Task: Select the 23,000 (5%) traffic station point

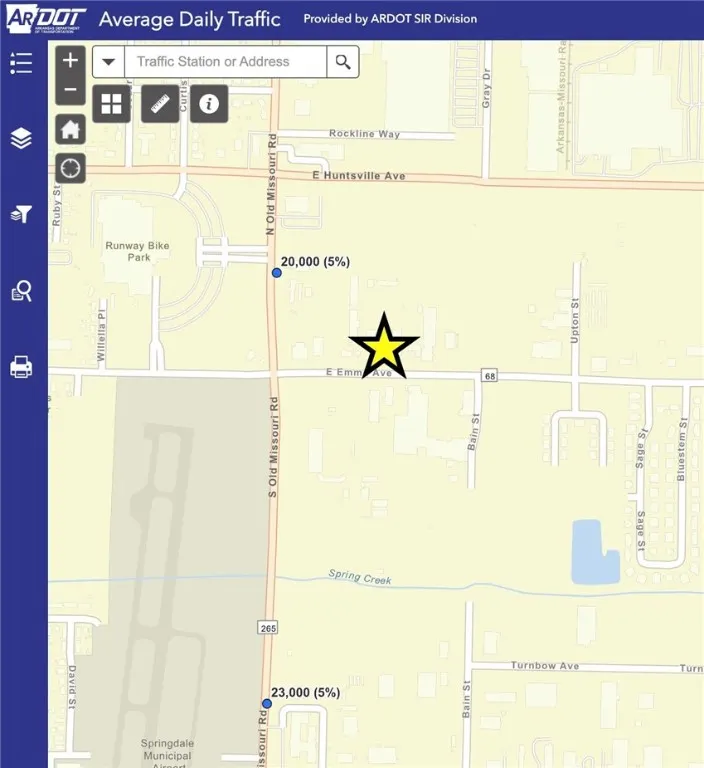Action: [266, 704]
